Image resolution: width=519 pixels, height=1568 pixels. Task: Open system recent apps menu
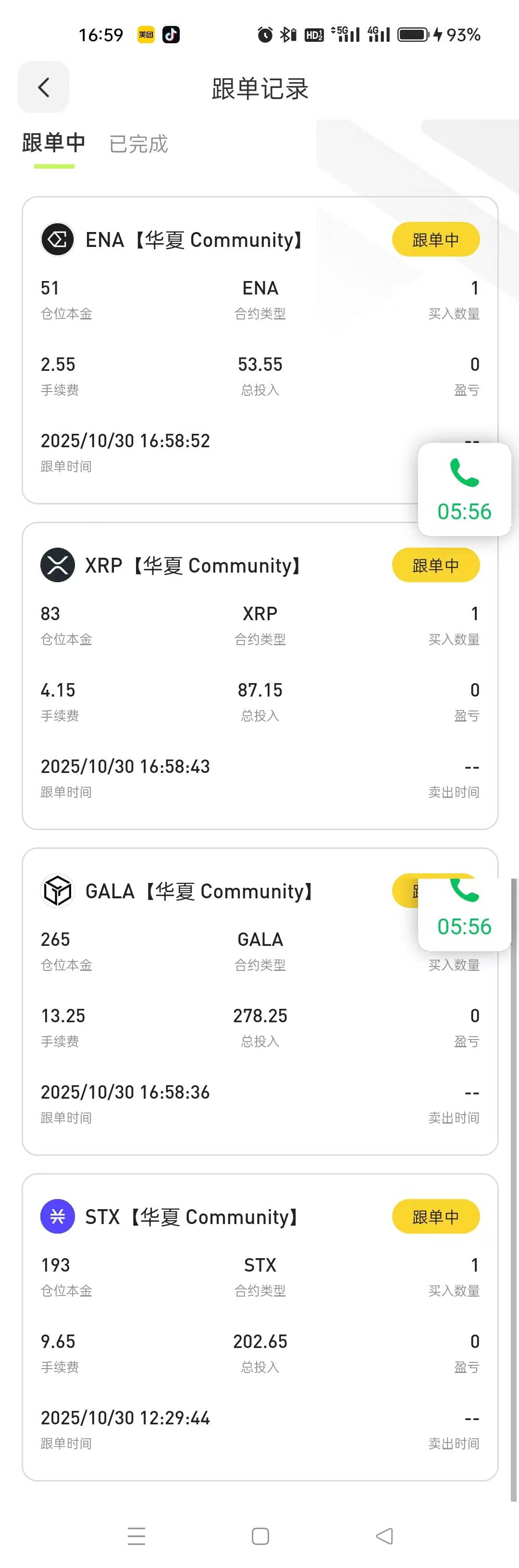point(136,1536)
